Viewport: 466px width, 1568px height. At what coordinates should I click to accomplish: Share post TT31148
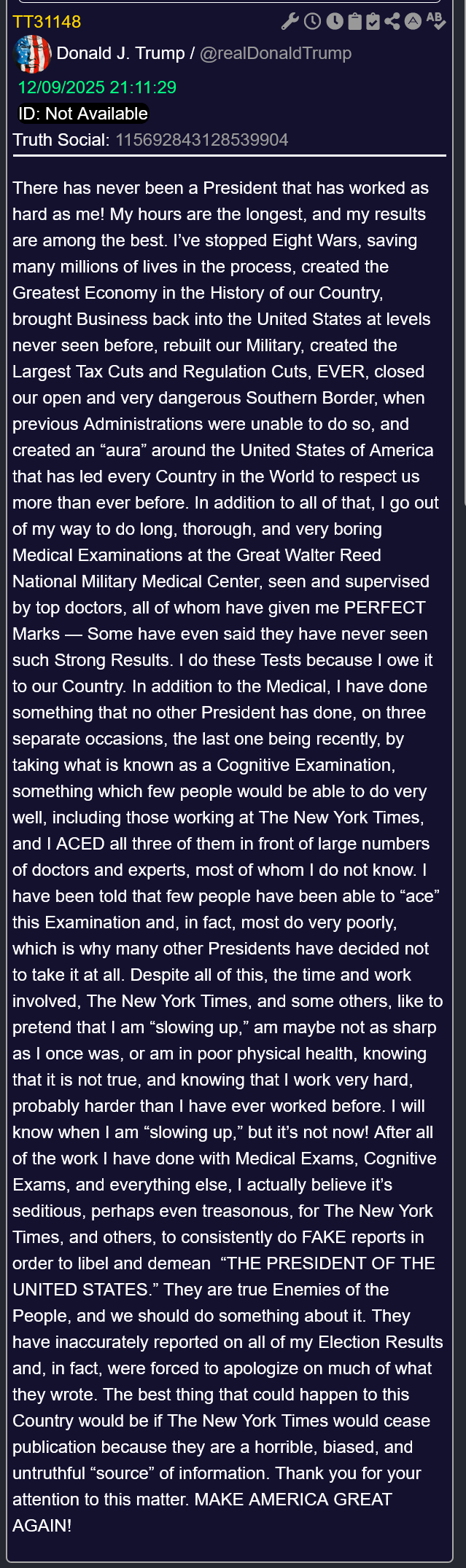point(392,21)
